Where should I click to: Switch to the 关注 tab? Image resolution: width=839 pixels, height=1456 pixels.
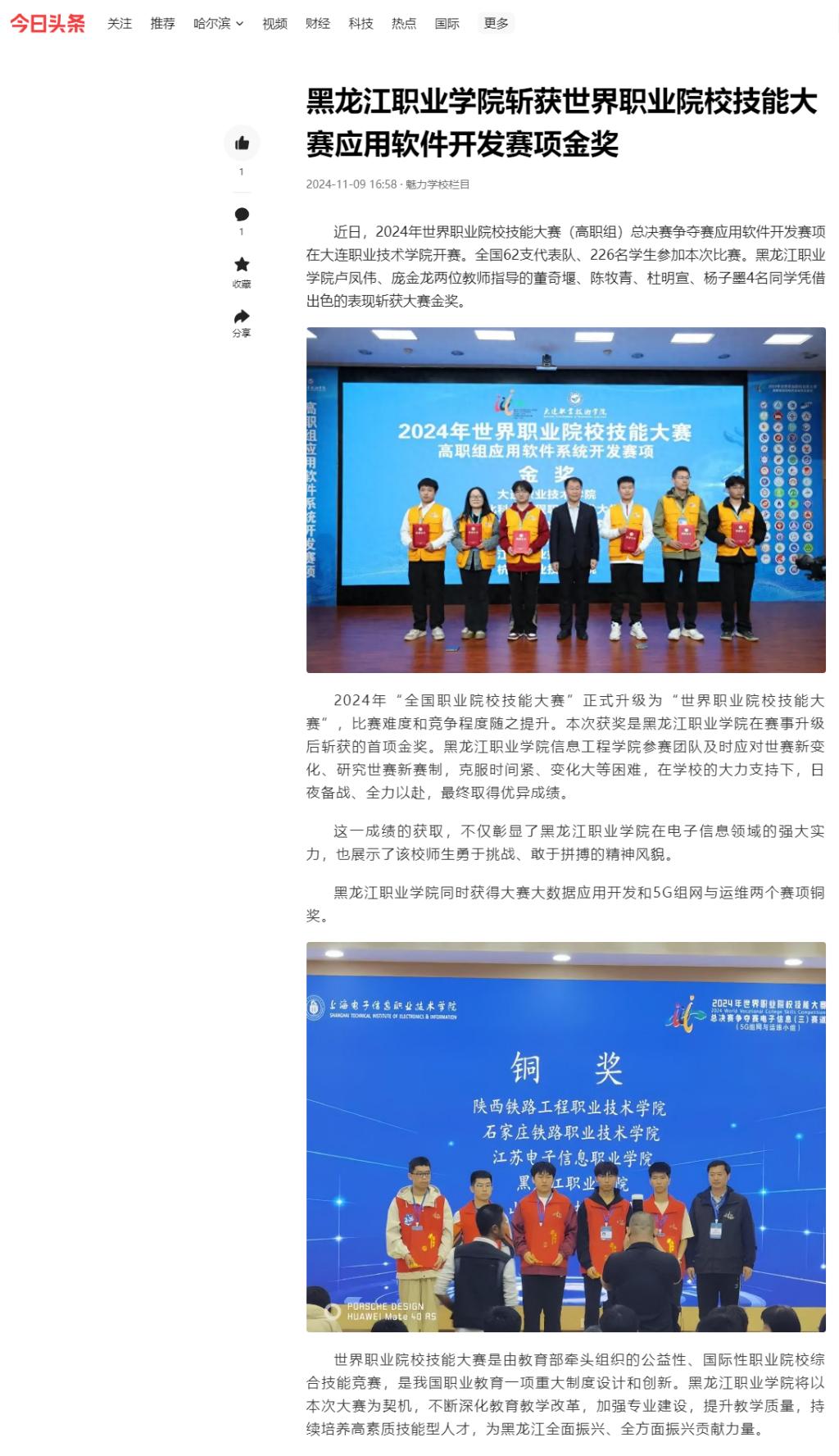pyautogui.click(x=120, y=24)
